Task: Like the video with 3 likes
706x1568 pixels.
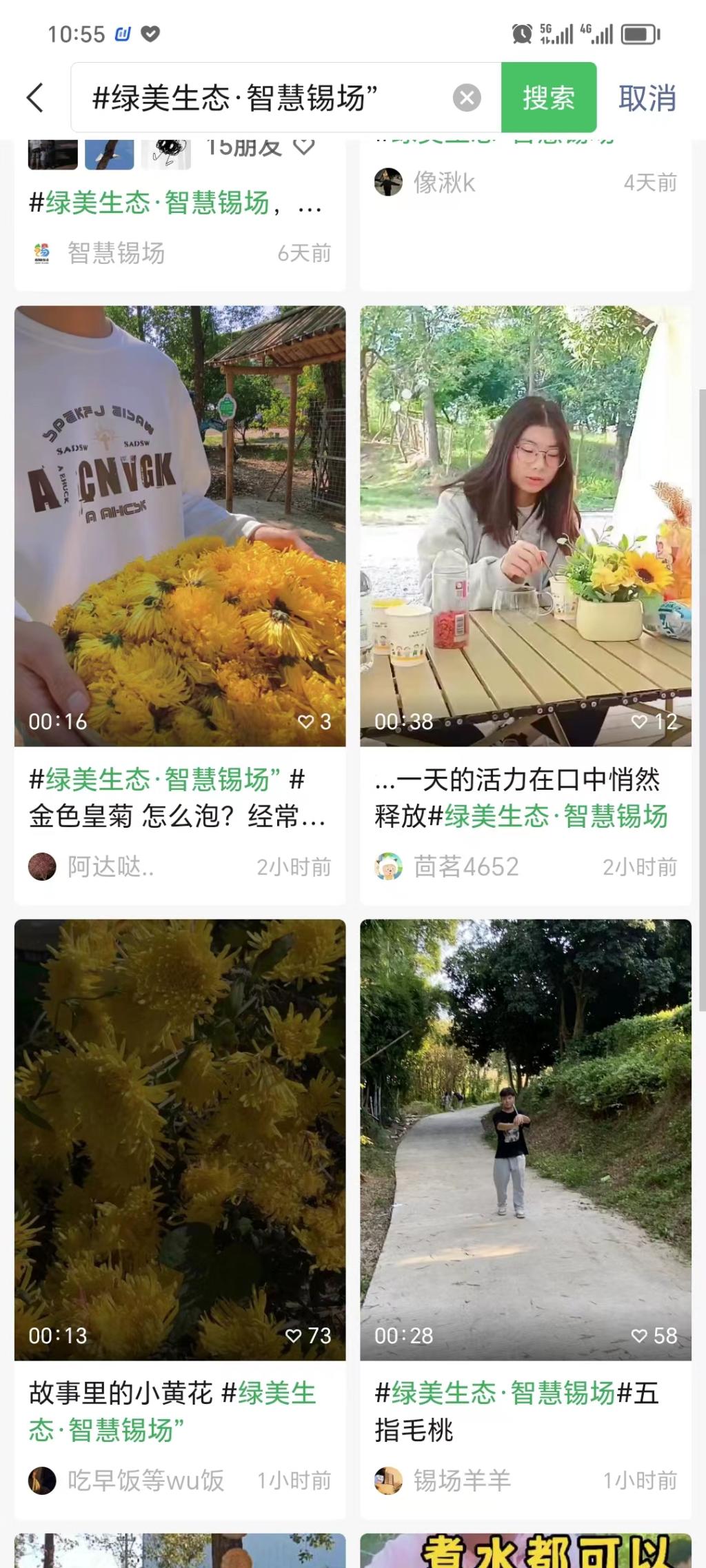Action: (x=306, y=722)
